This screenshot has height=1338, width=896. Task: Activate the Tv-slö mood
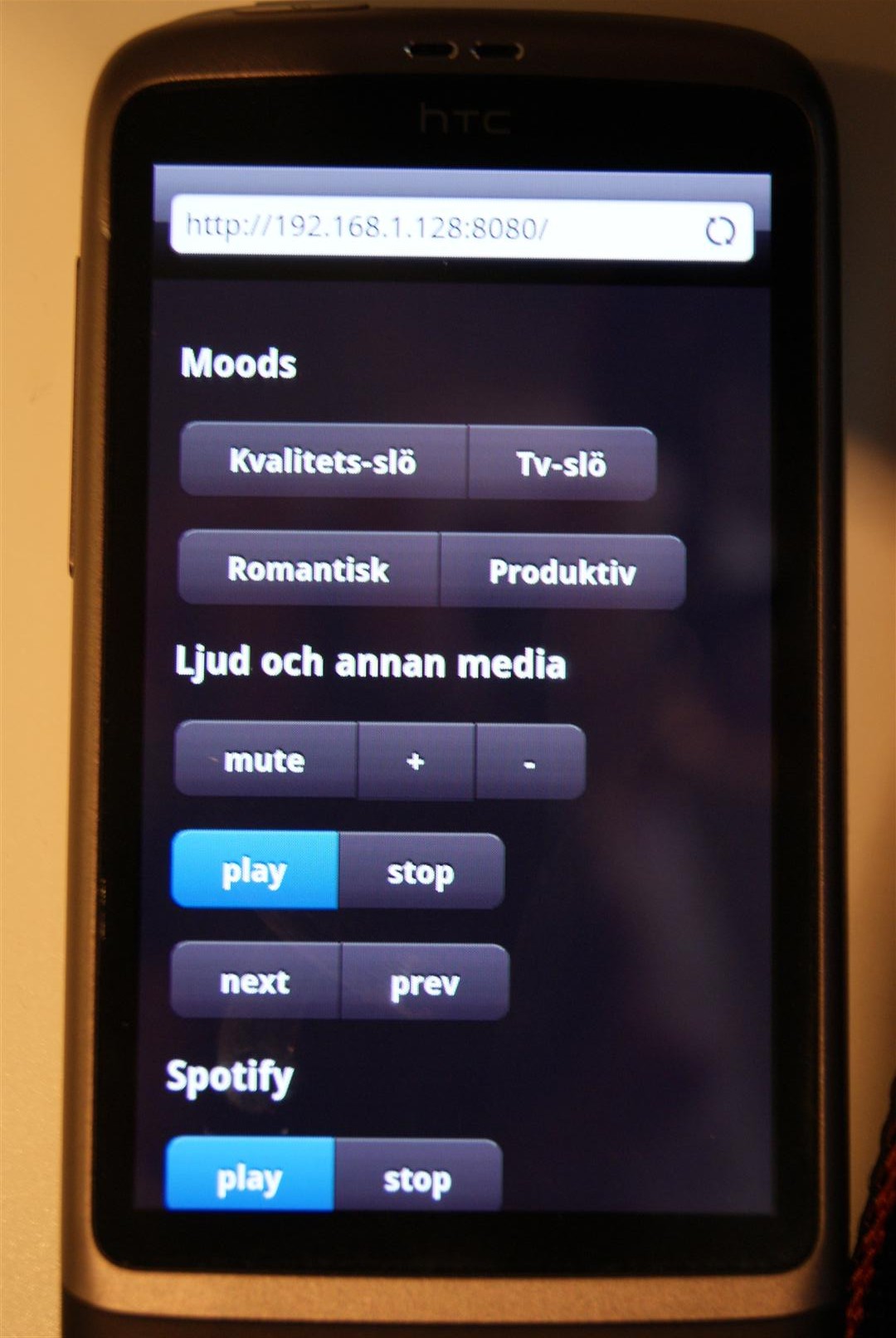coord(562,464)
